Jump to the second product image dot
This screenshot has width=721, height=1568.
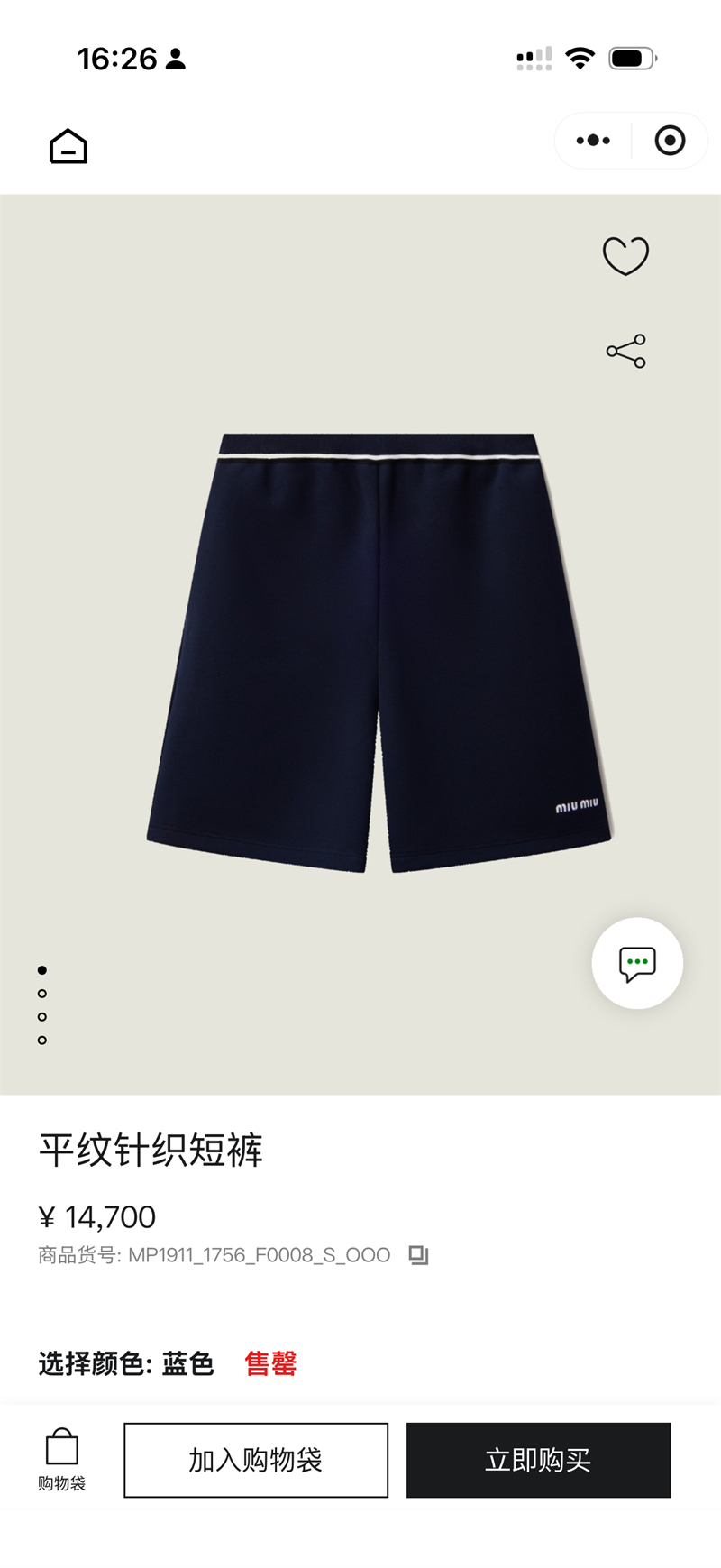pos(42,994)
